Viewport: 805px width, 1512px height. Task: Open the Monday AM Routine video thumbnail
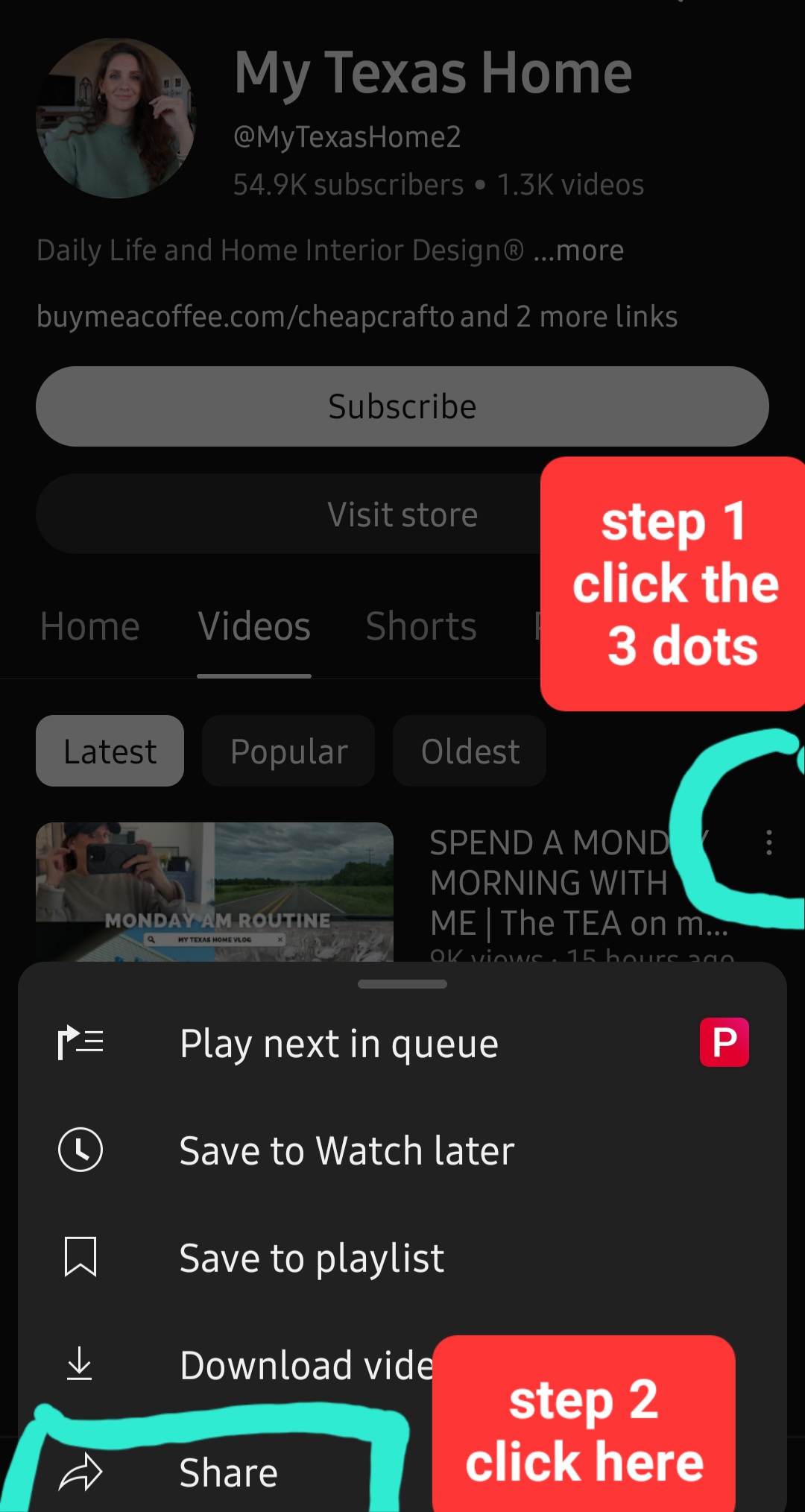tap(215, 891)
